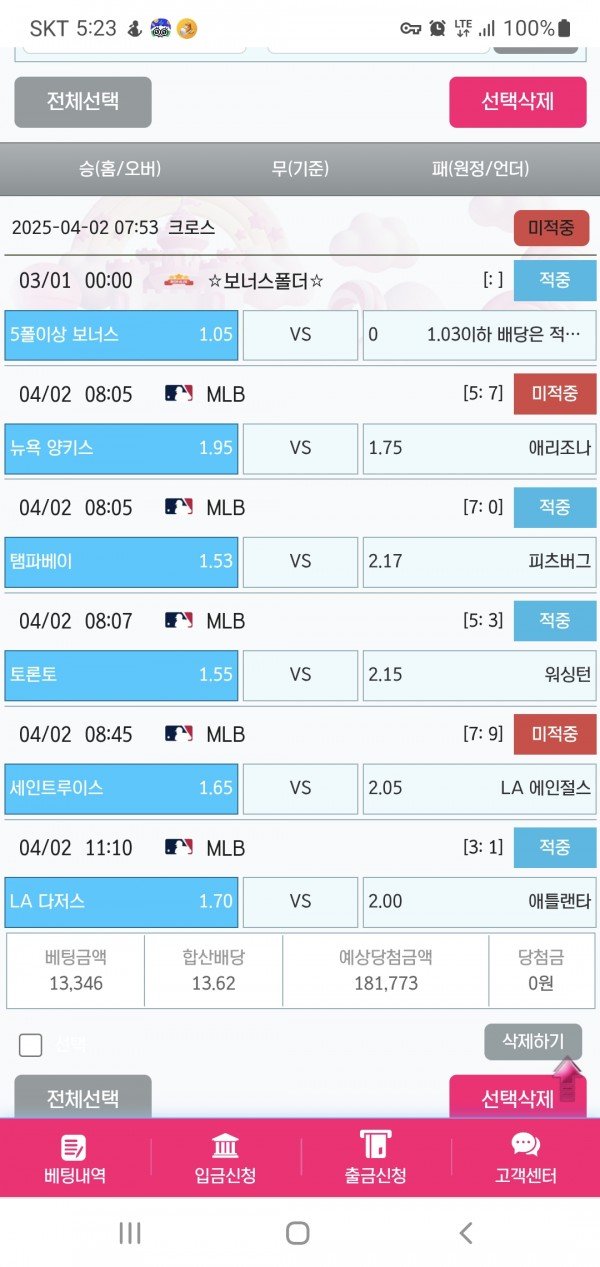Screen dimensions: 600x1267
Task: Check the 선택 checkbox for this bet slip
Action: (31, 1045)
